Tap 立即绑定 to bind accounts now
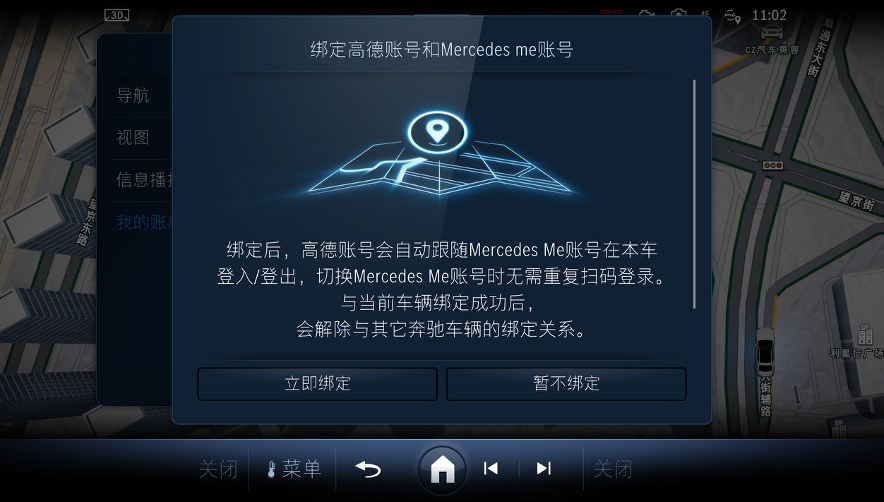This screenshot has width=884, height=502. [317, 384]
